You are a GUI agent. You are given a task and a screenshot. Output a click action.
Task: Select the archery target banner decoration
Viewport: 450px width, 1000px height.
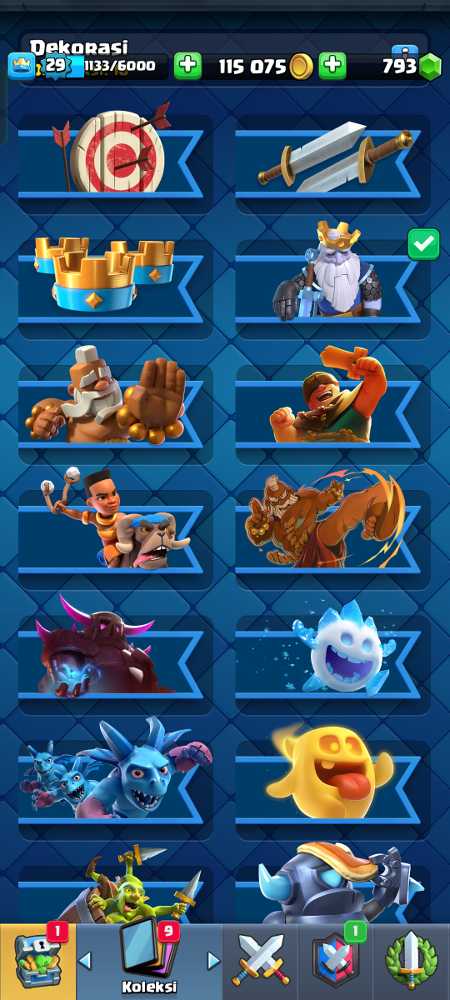[115, 164]
